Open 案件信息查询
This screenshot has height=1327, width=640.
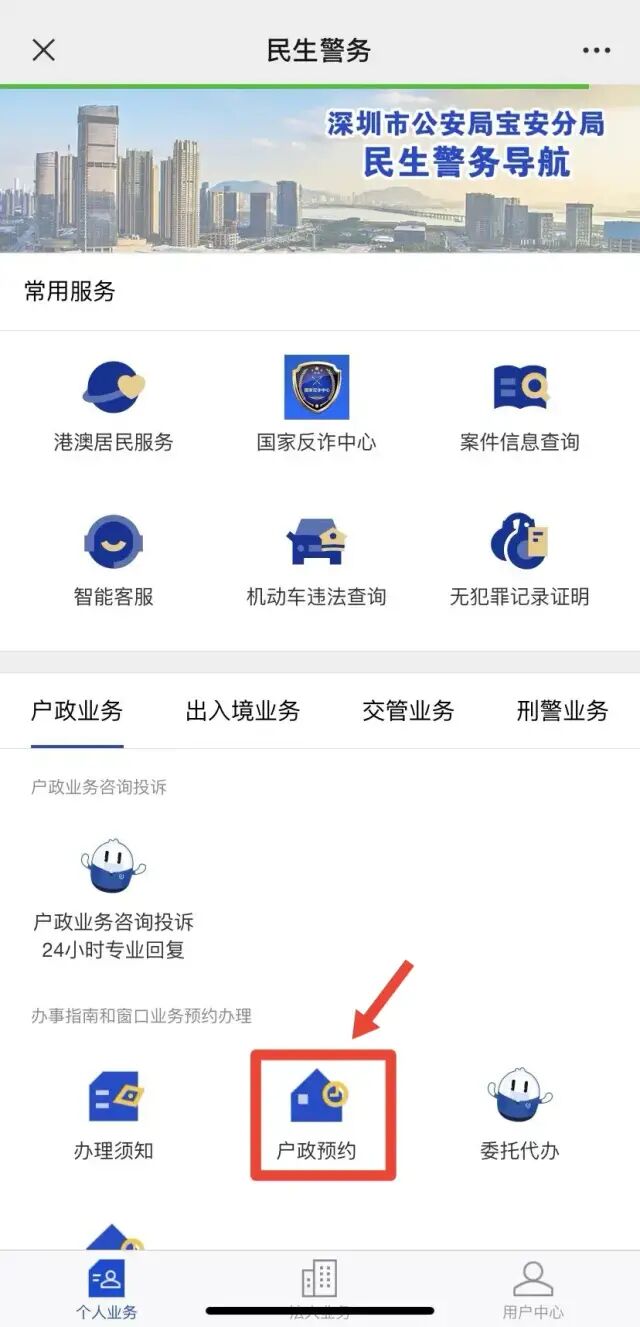pyautogui.click(x=520, y=406)
